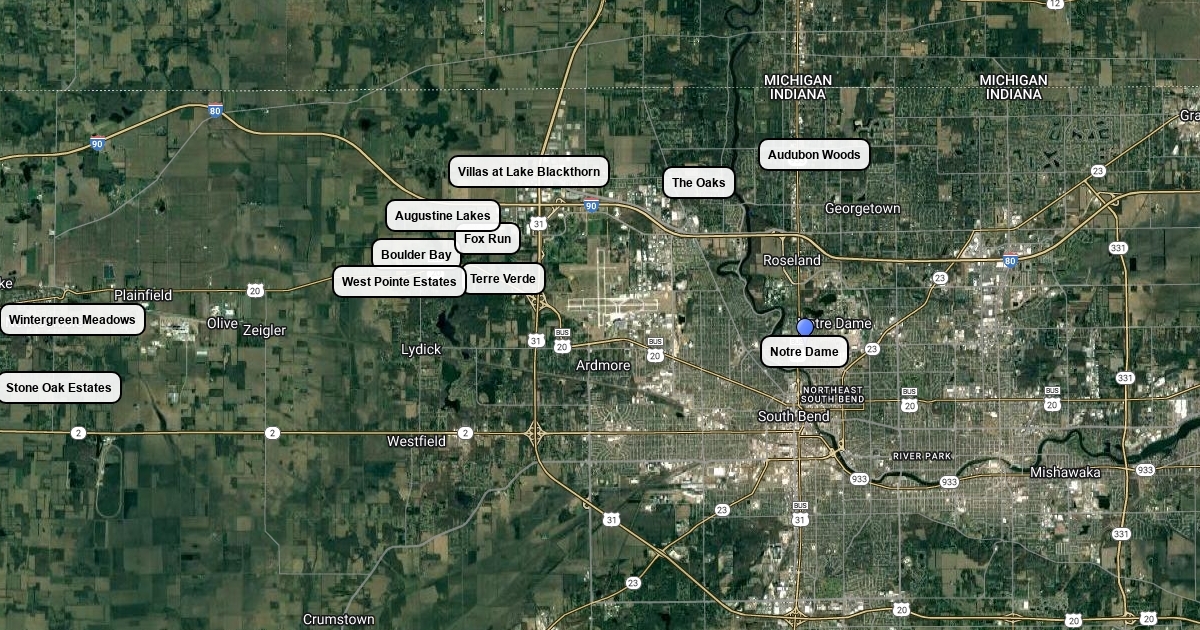Tap the Notre Dame label
This screenshot has height=630, width=1200.
[804, 352]
